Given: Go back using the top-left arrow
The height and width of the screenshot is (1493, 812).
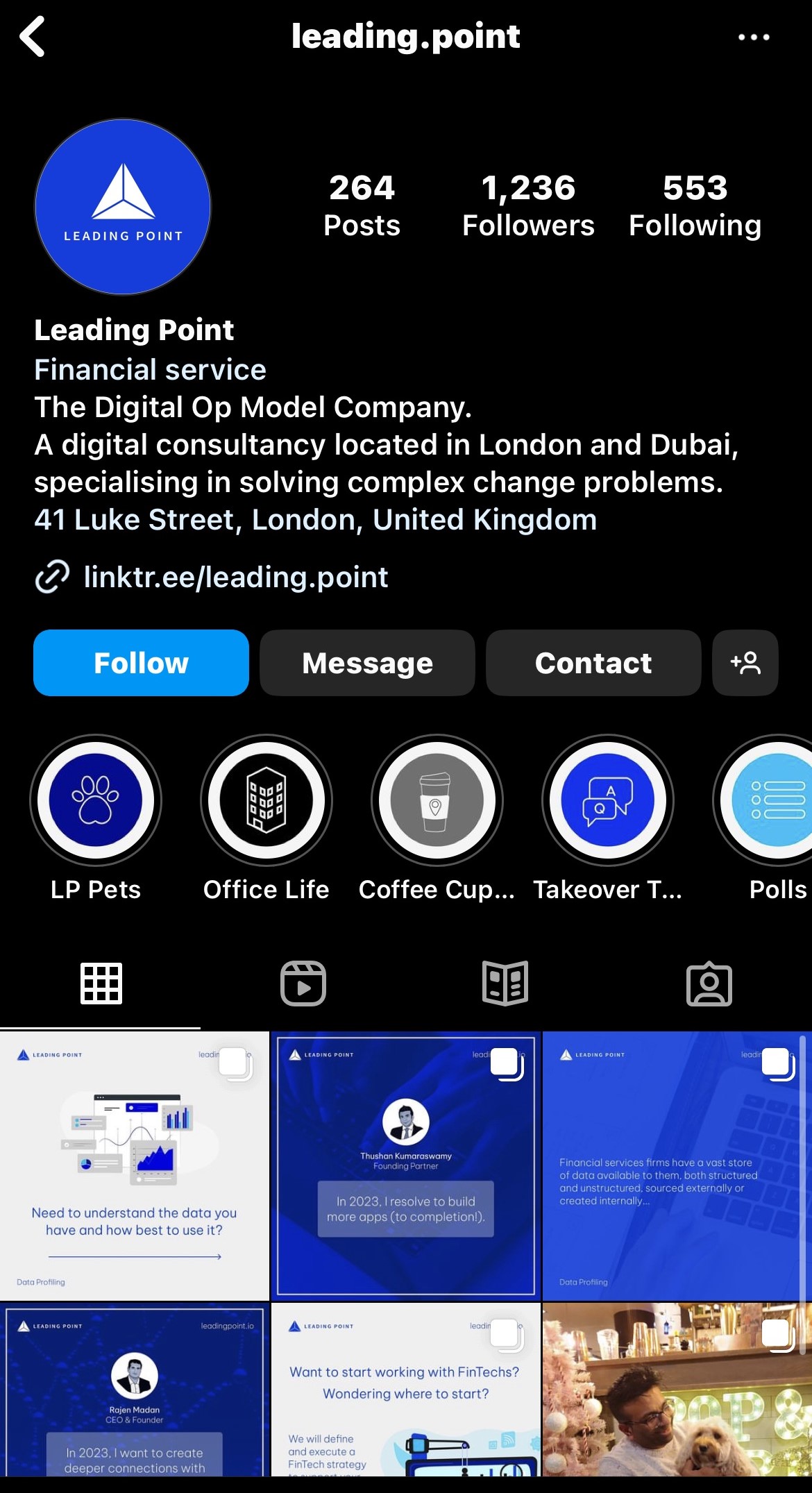Looking at the screenshot, I should pos(33,36).
